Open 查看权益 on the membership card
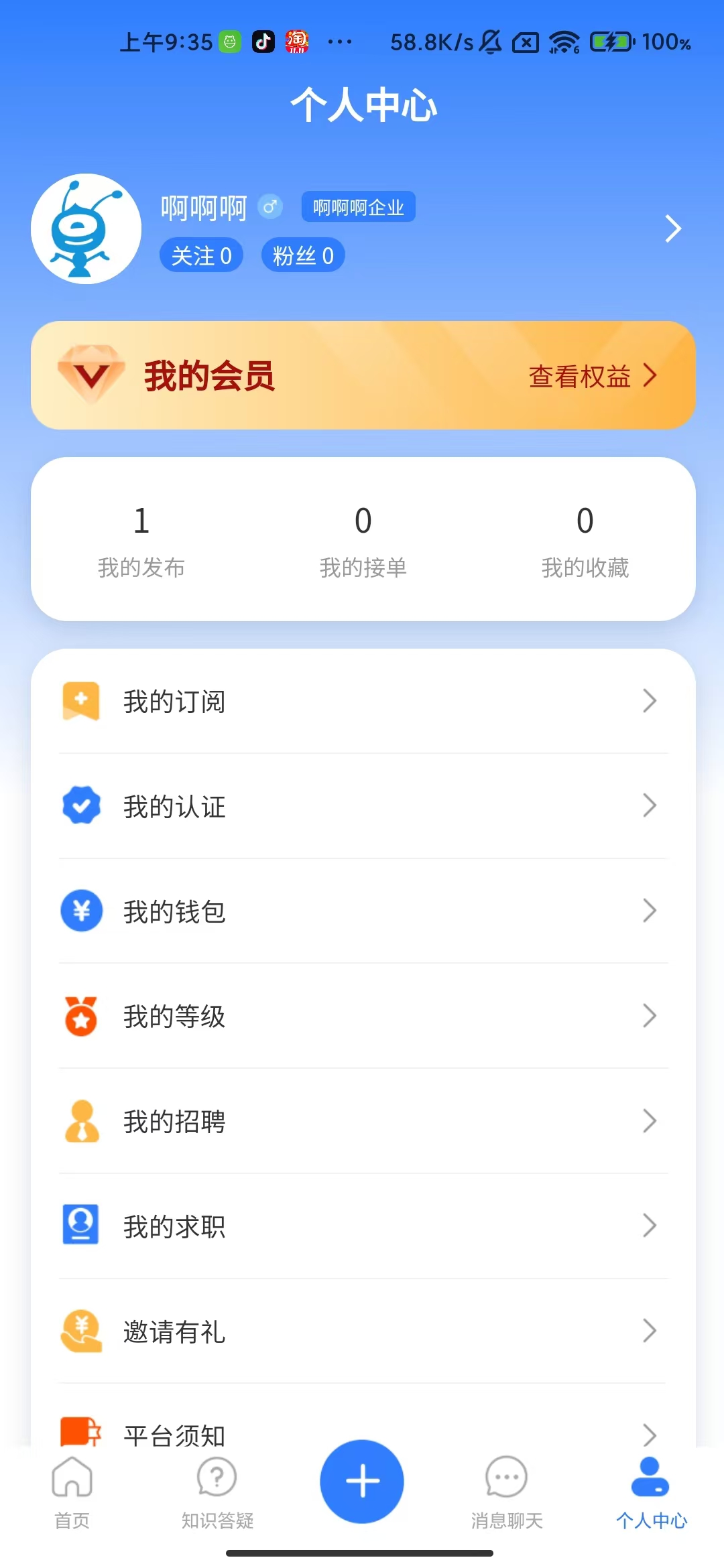 pos(591,376)
